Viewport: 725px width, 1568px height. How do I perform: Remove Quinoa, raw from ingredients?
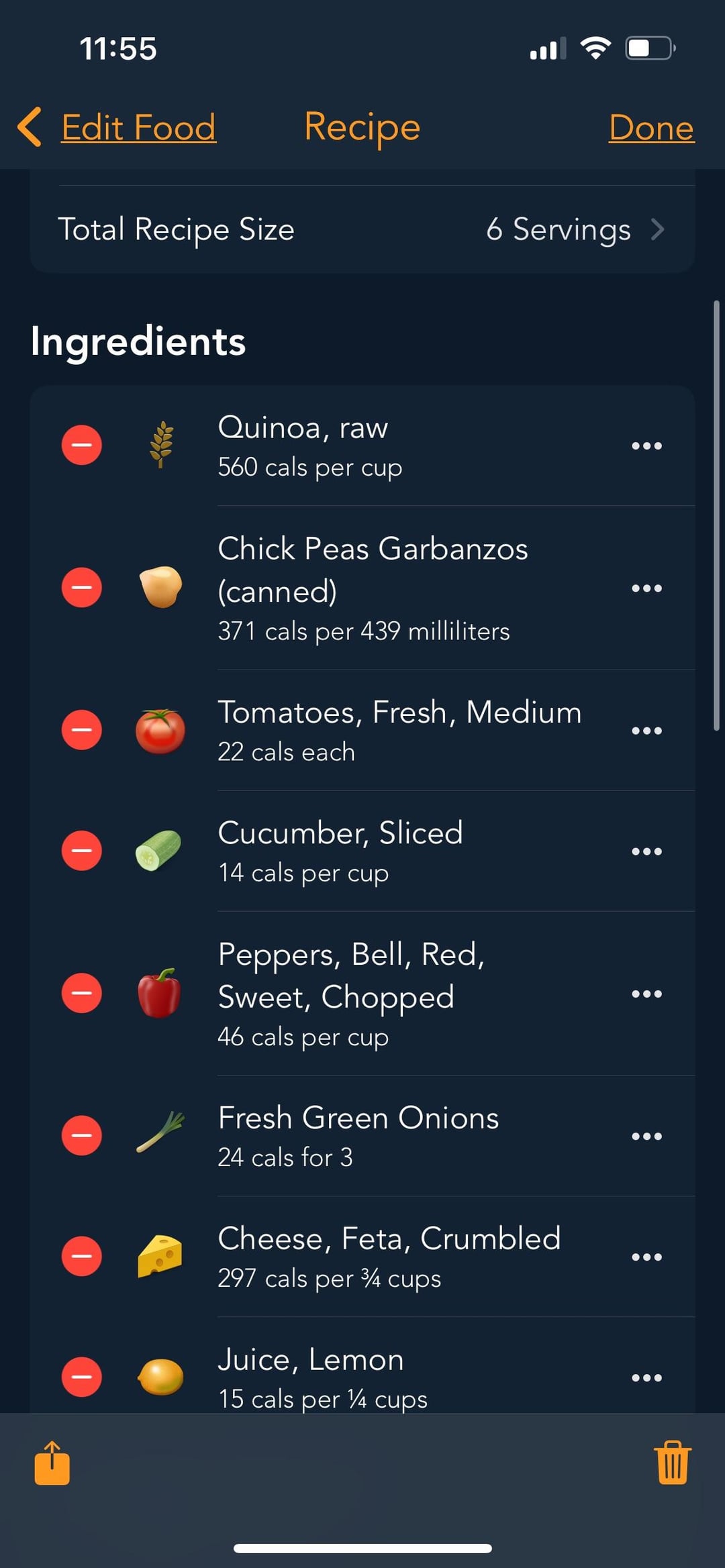[82, 445]
